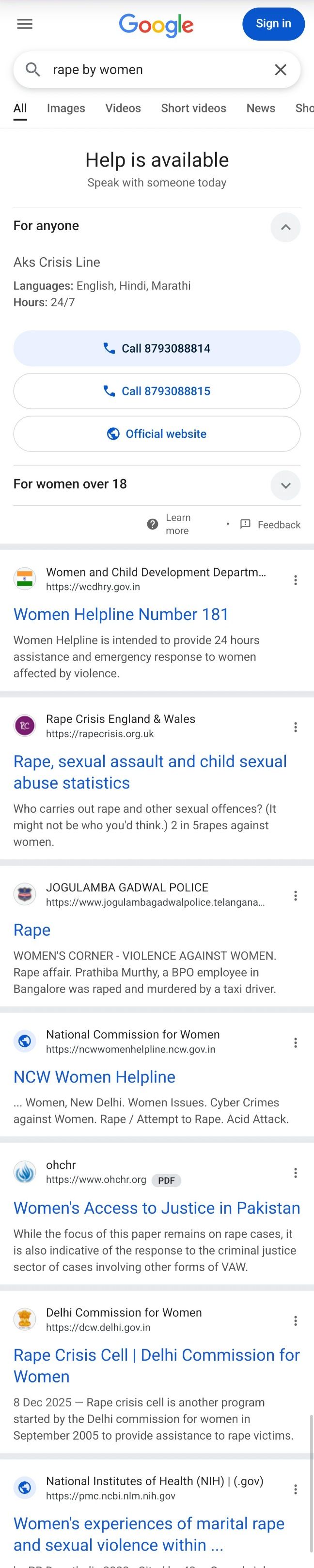Clear the search query text
The image size is (314, 1568).
pyautogui.click(x=281, y=70)
